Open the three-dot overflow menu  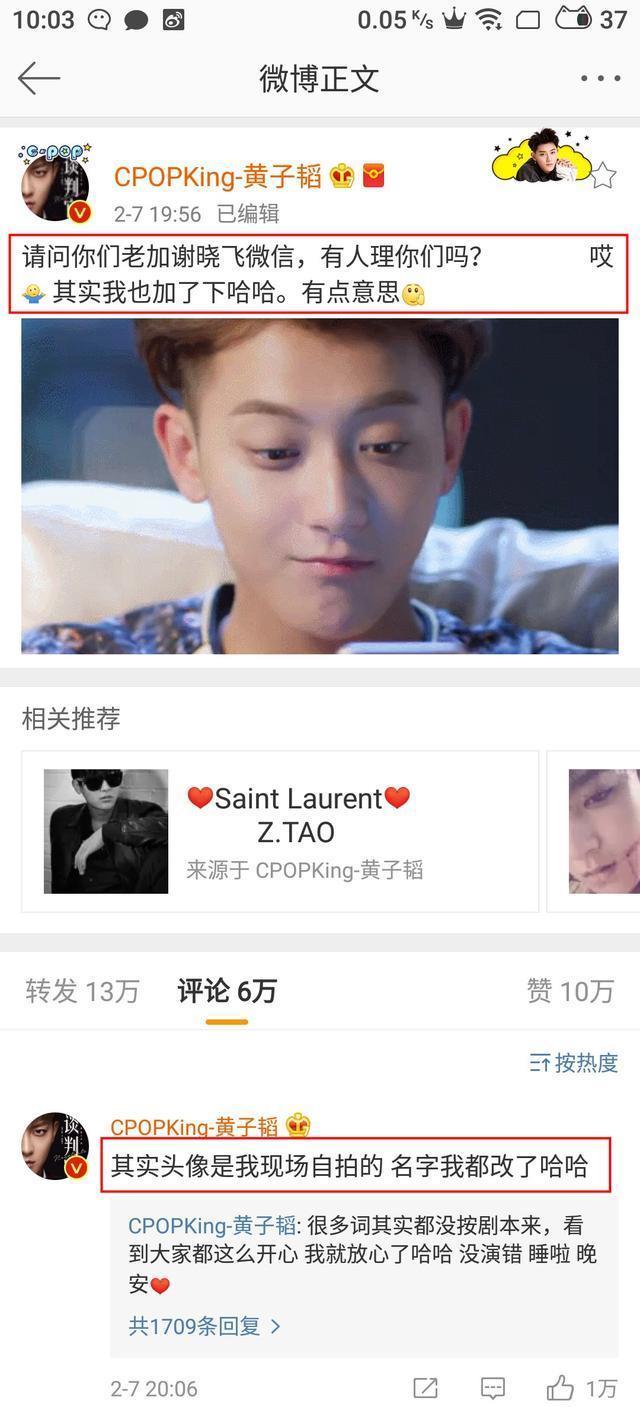[600, 78]
